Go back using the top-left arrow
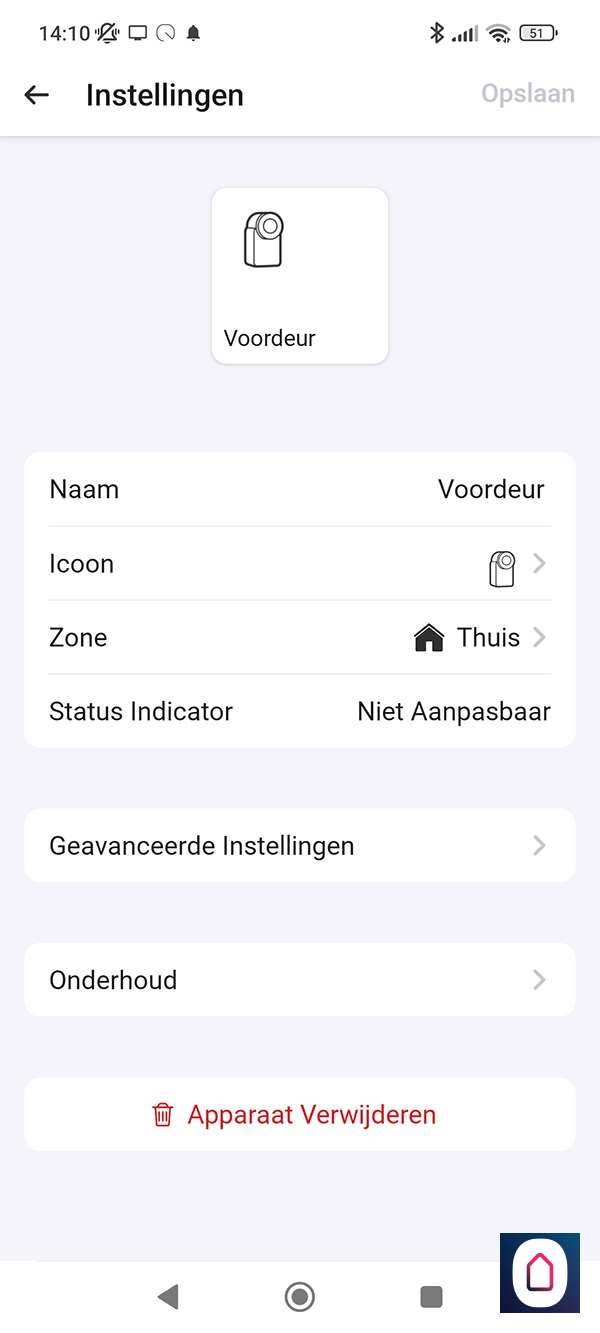 click(x=37, y=95)
